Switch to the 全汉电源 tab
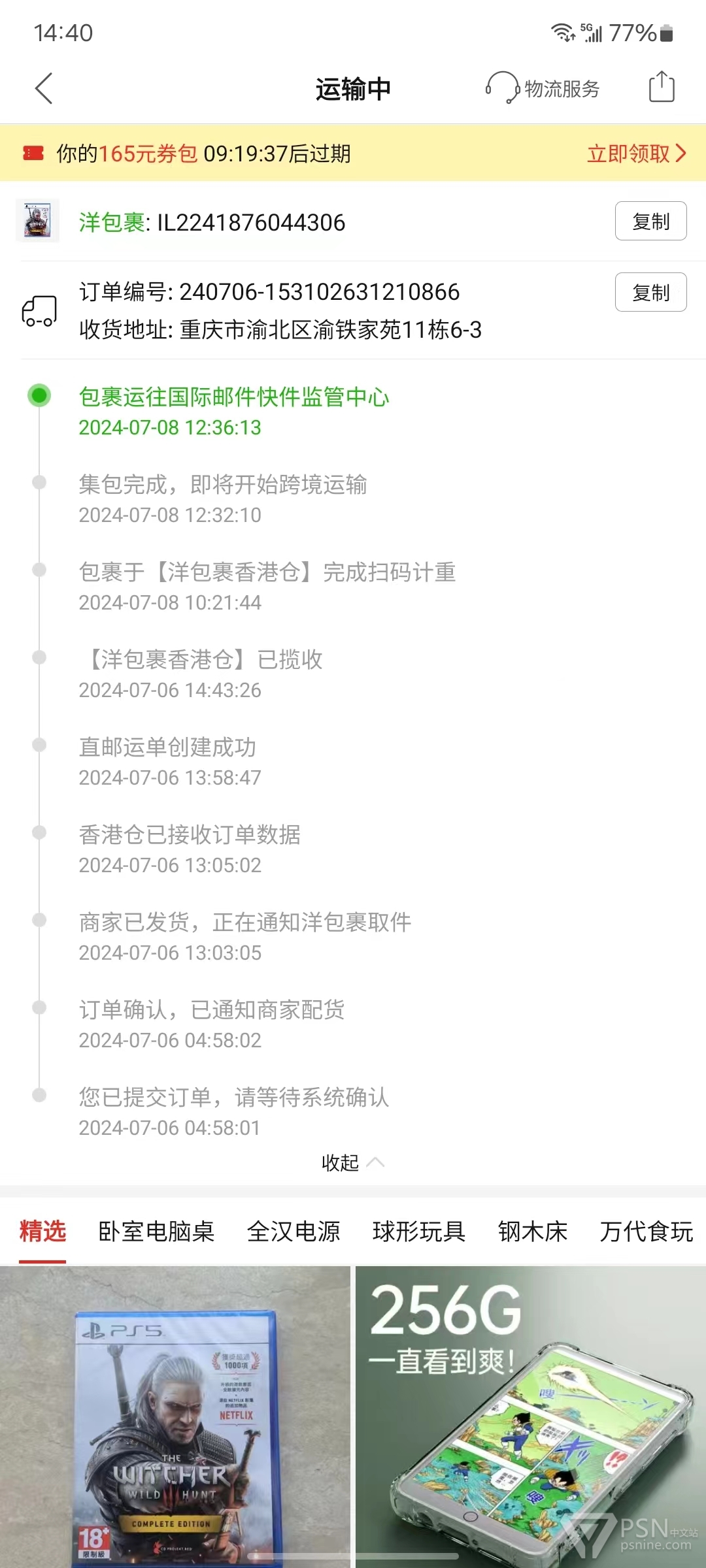This screenshot has width=706, height=1568. pyautogui.click(x=294, y=1232)
